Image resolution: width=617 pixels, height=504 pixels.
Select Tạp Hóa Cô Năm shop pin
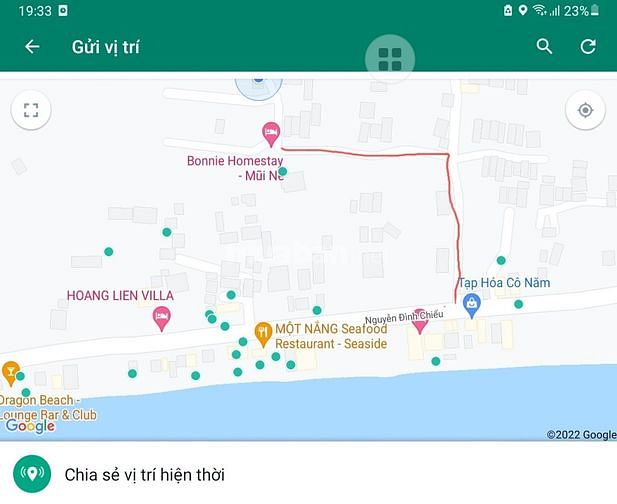point(472,307)
